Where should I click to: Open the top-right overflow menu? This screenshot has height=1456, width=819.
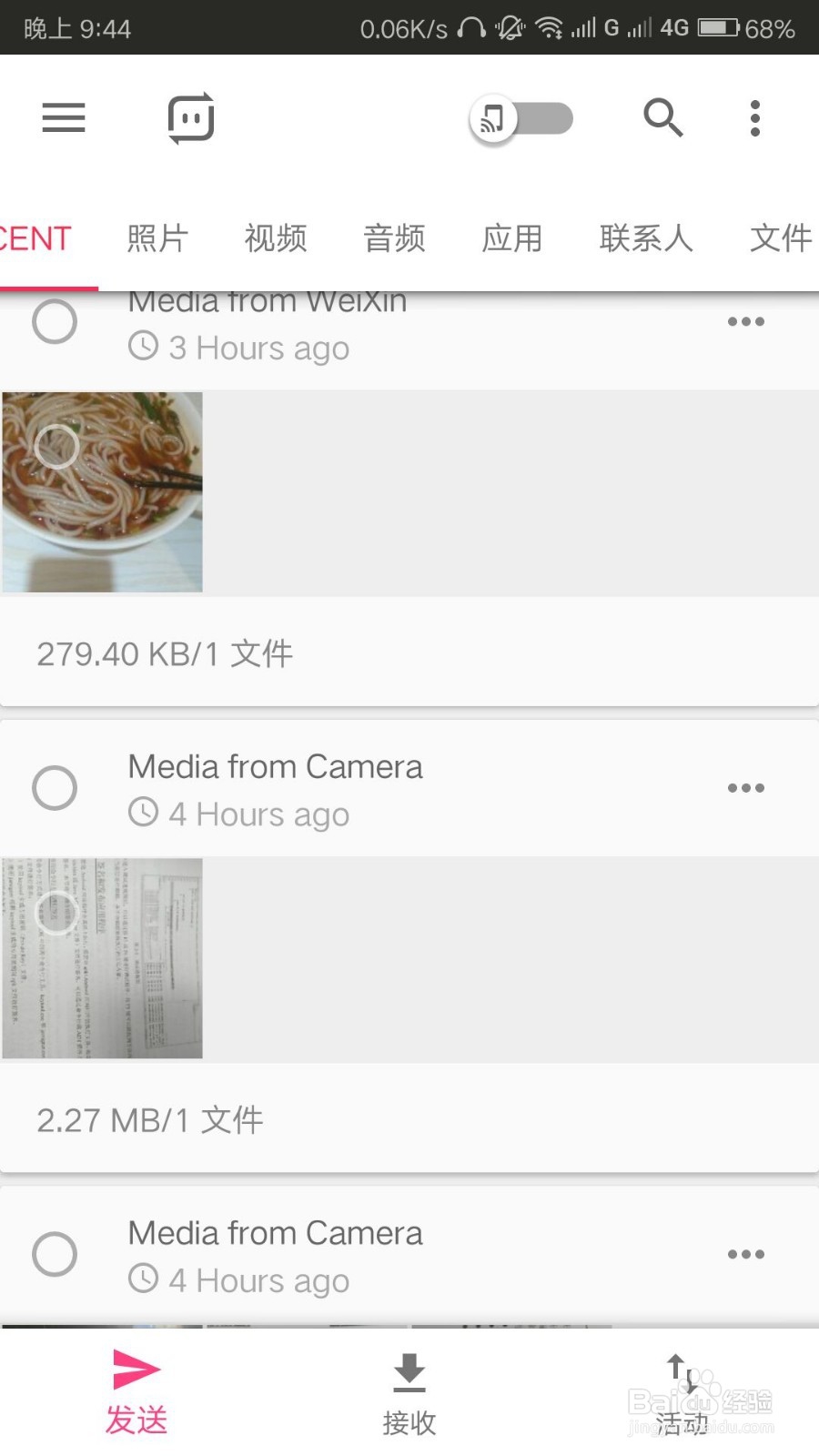pyautogui.click(x=754, y=118)
